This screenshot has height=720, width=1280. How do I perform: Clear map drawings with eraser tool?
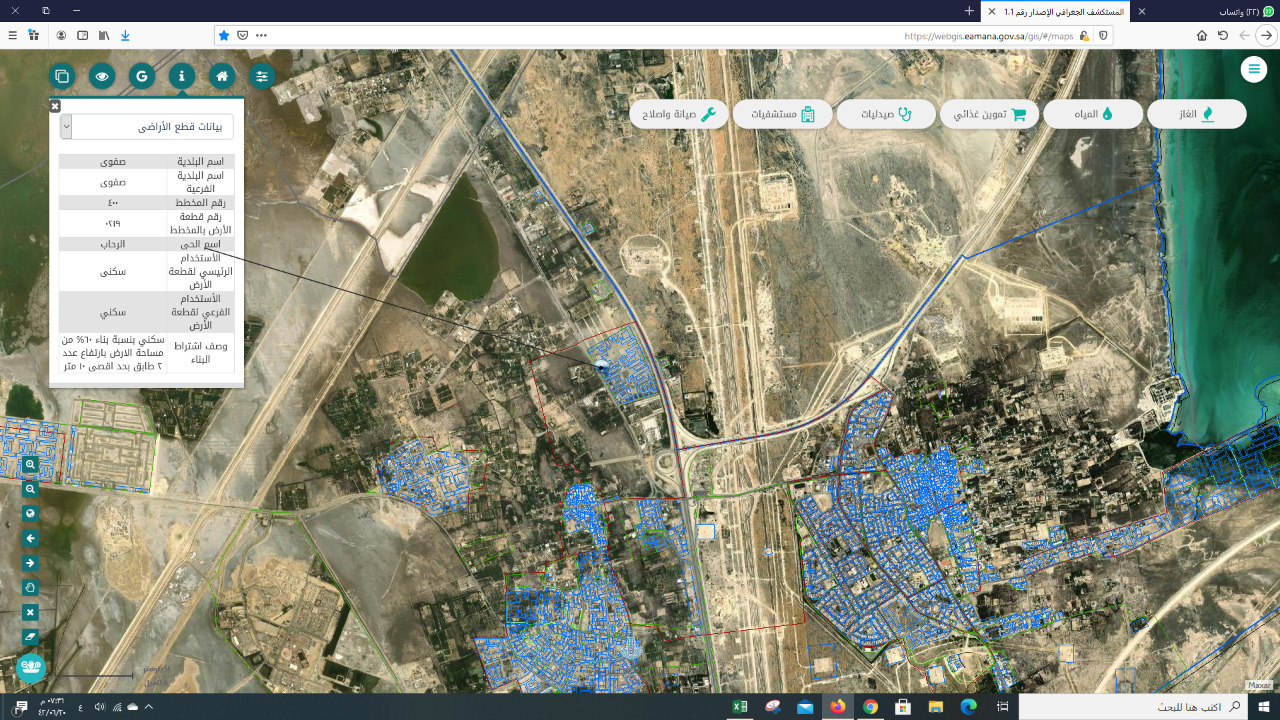[x=31, y=636]
